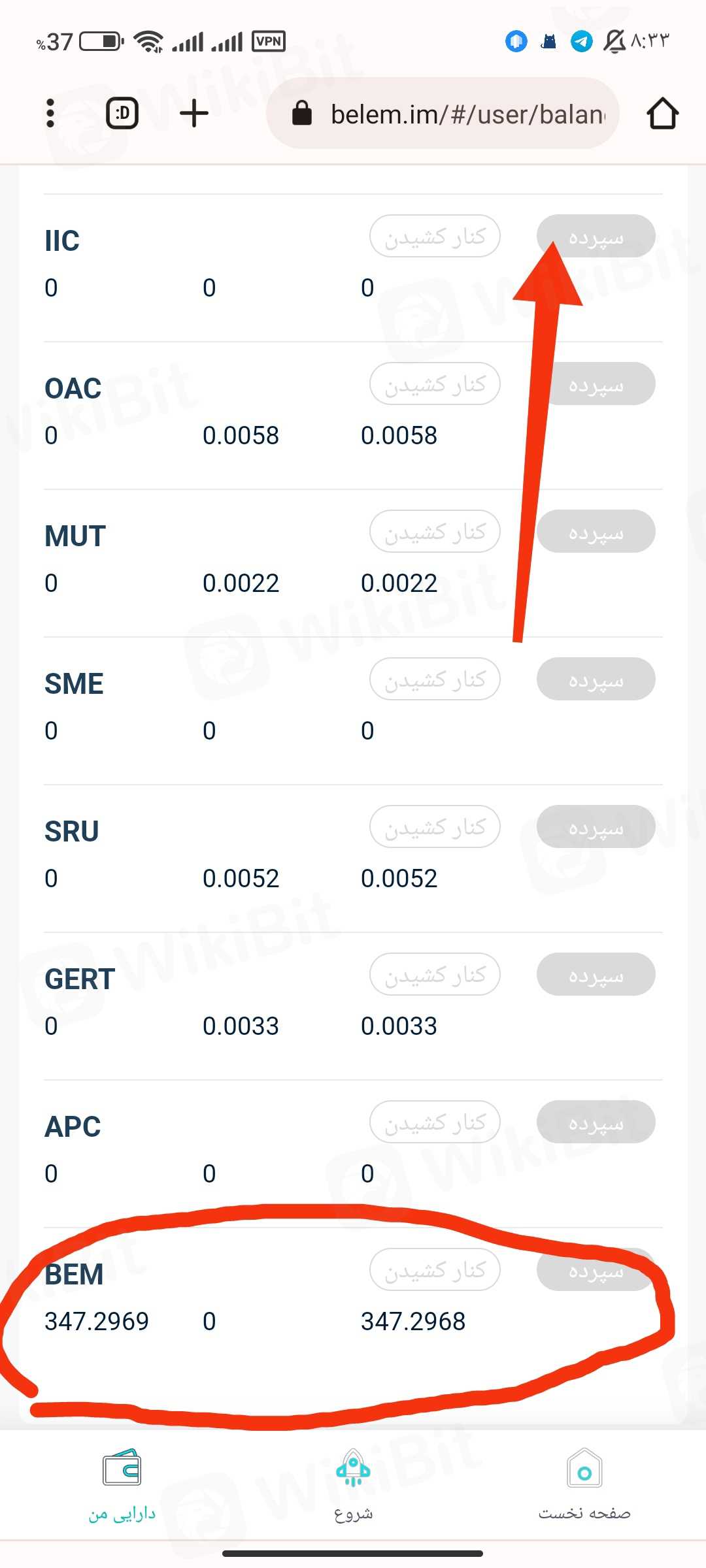Screen dimensions: 706x1568
Task: Tap کنار کشیدن for SME
Action: [x=435, y=679]
